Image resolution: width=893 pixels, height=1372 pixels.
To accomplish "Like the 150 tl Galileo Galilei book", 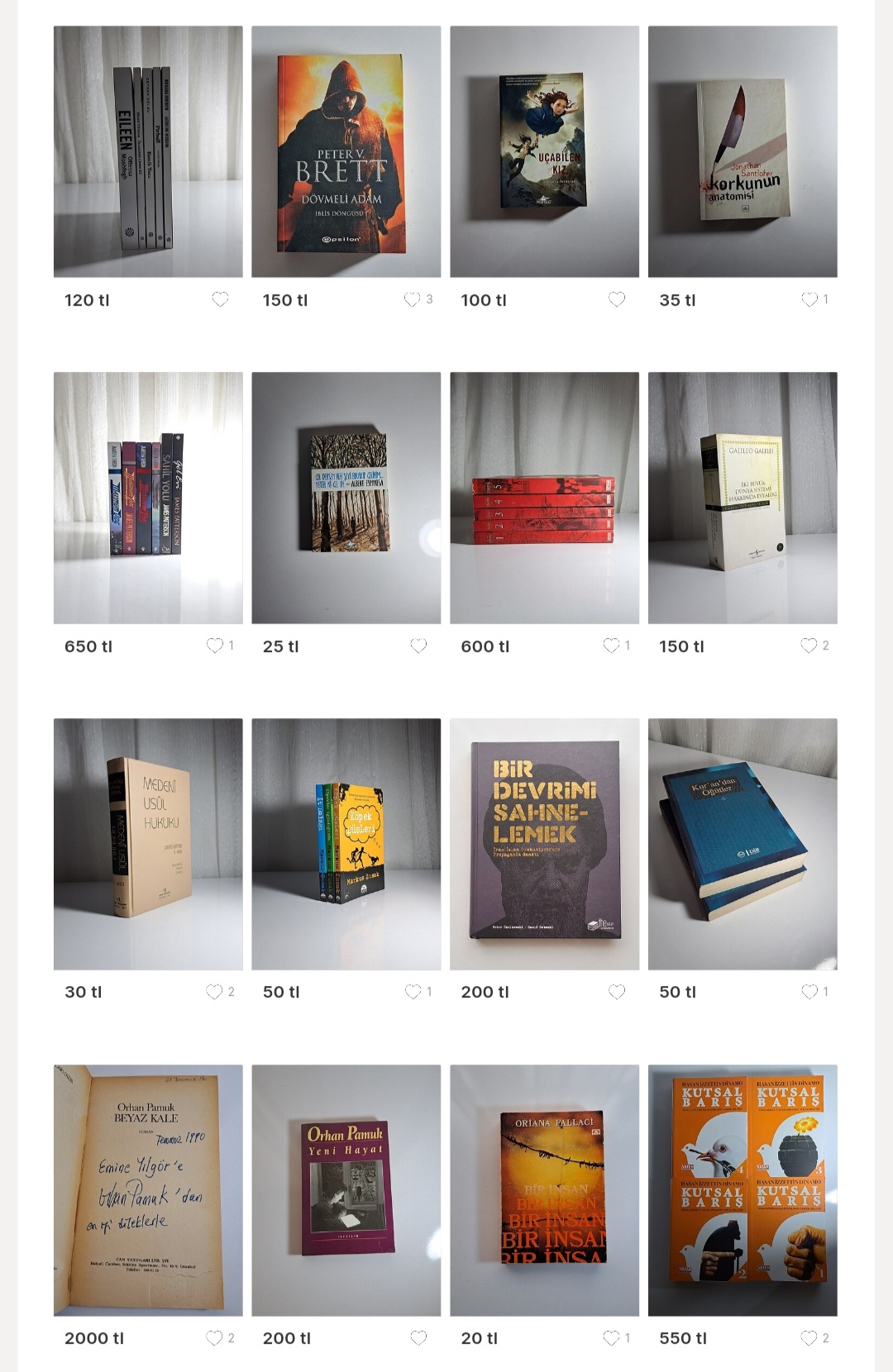I will [x=809, y=646].
